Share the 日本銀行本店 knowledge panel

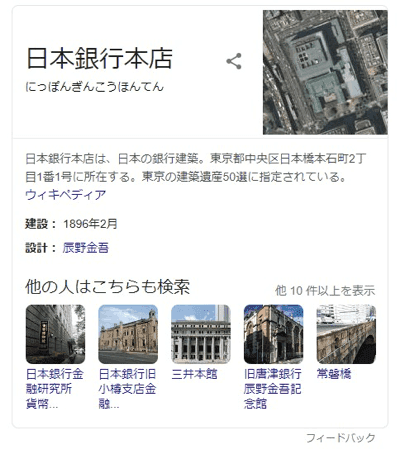[234, 61]
